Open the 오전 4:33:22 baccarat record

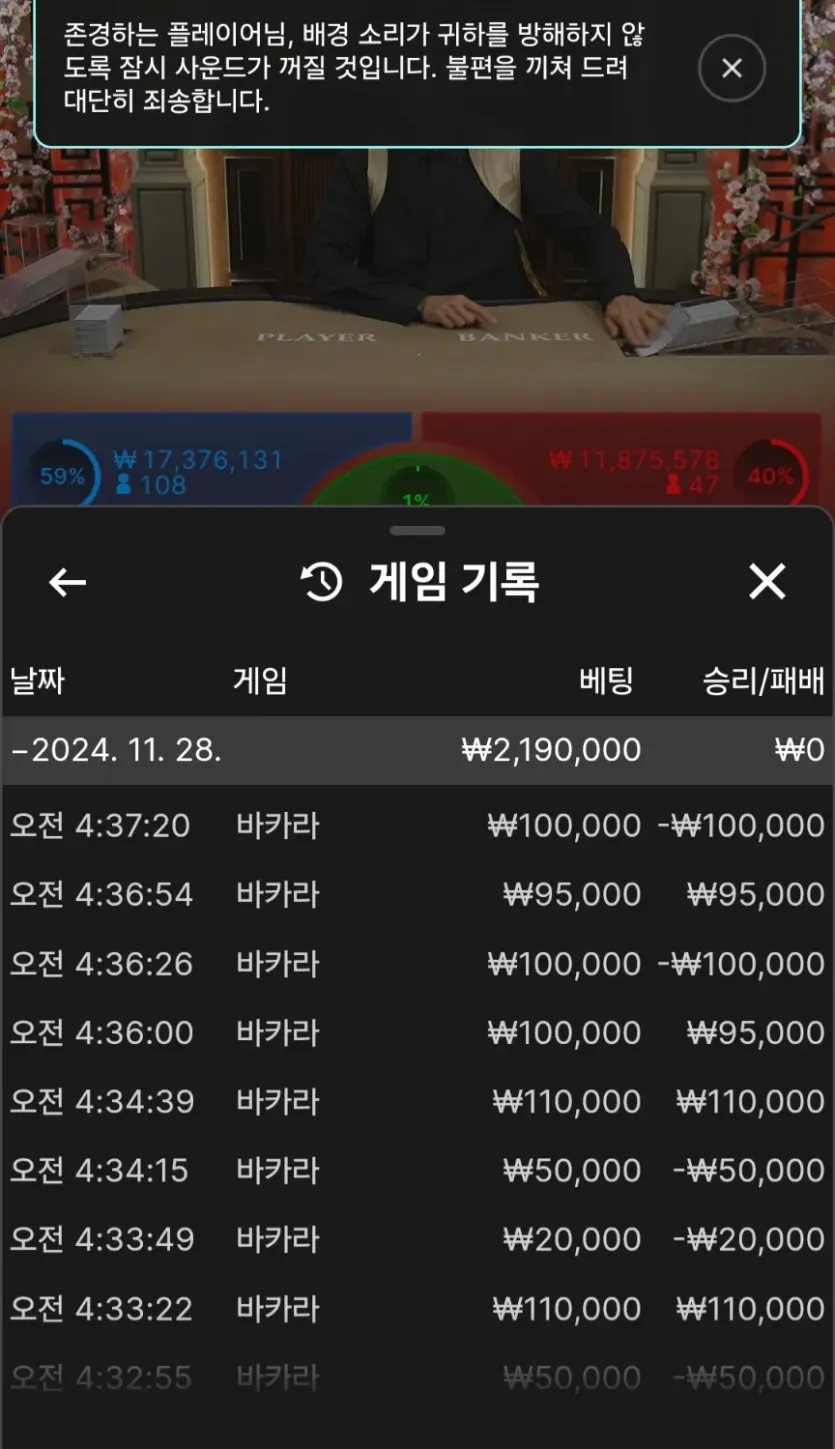point(417,1308)
